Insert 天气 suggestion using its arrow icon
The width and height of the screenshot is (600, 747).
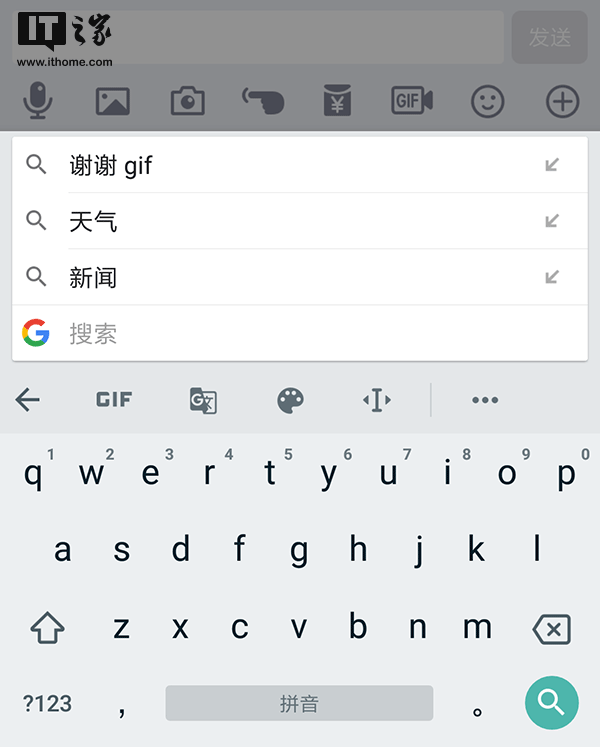point(551,221)
